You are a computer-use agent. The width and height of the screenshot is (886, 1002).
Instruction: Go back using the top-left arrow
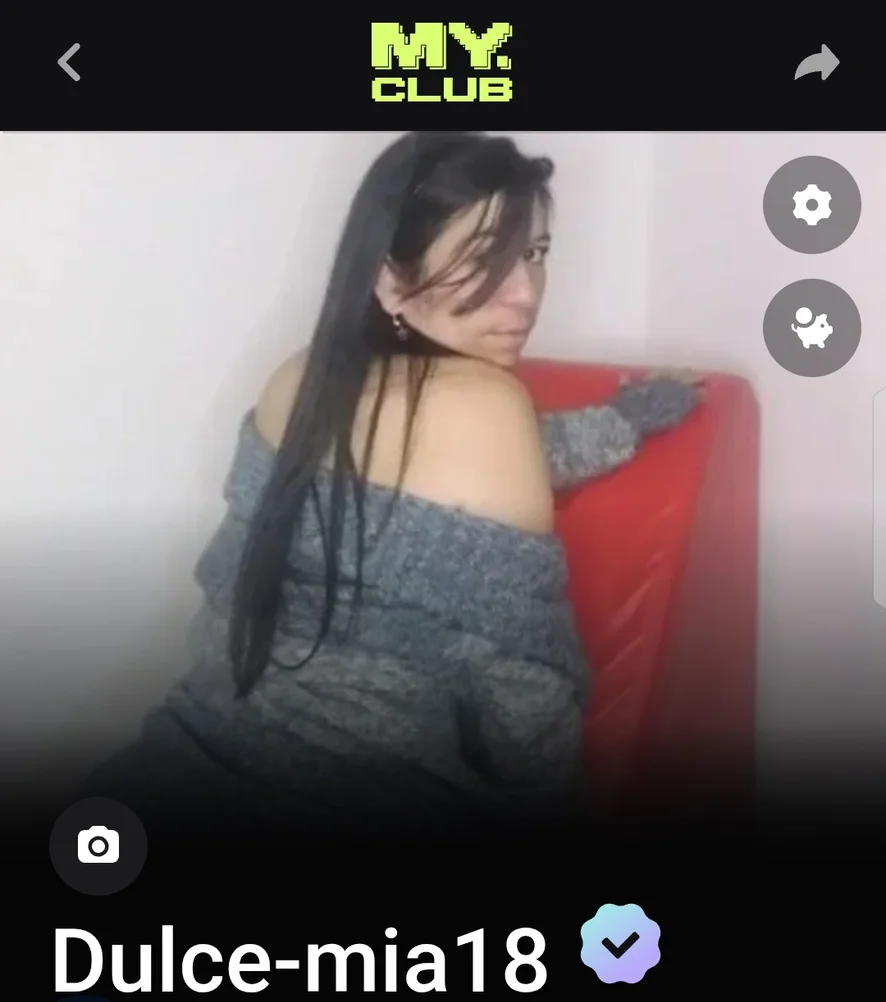69,63
